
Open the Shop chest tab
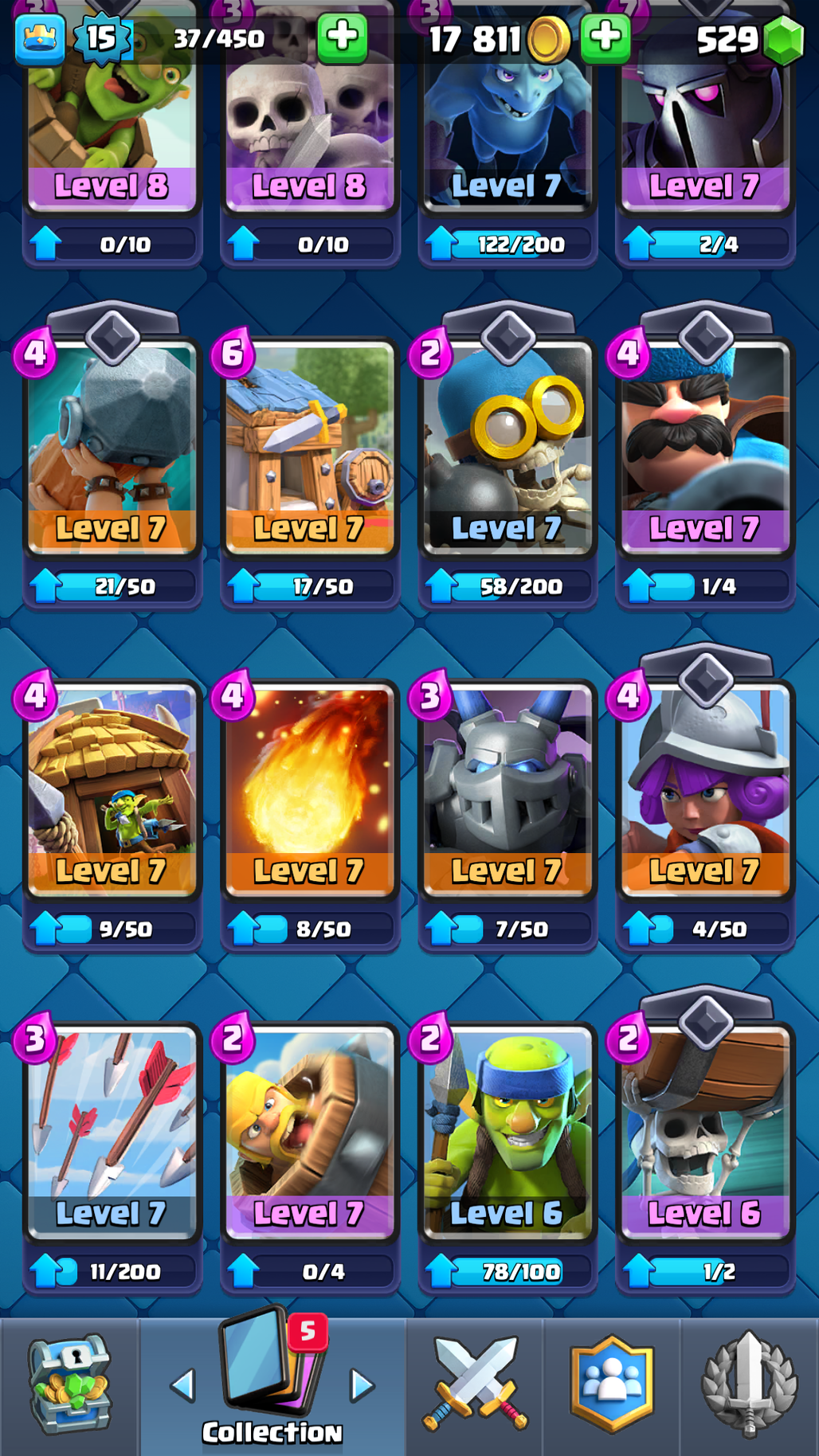(x=69, y=1386)
